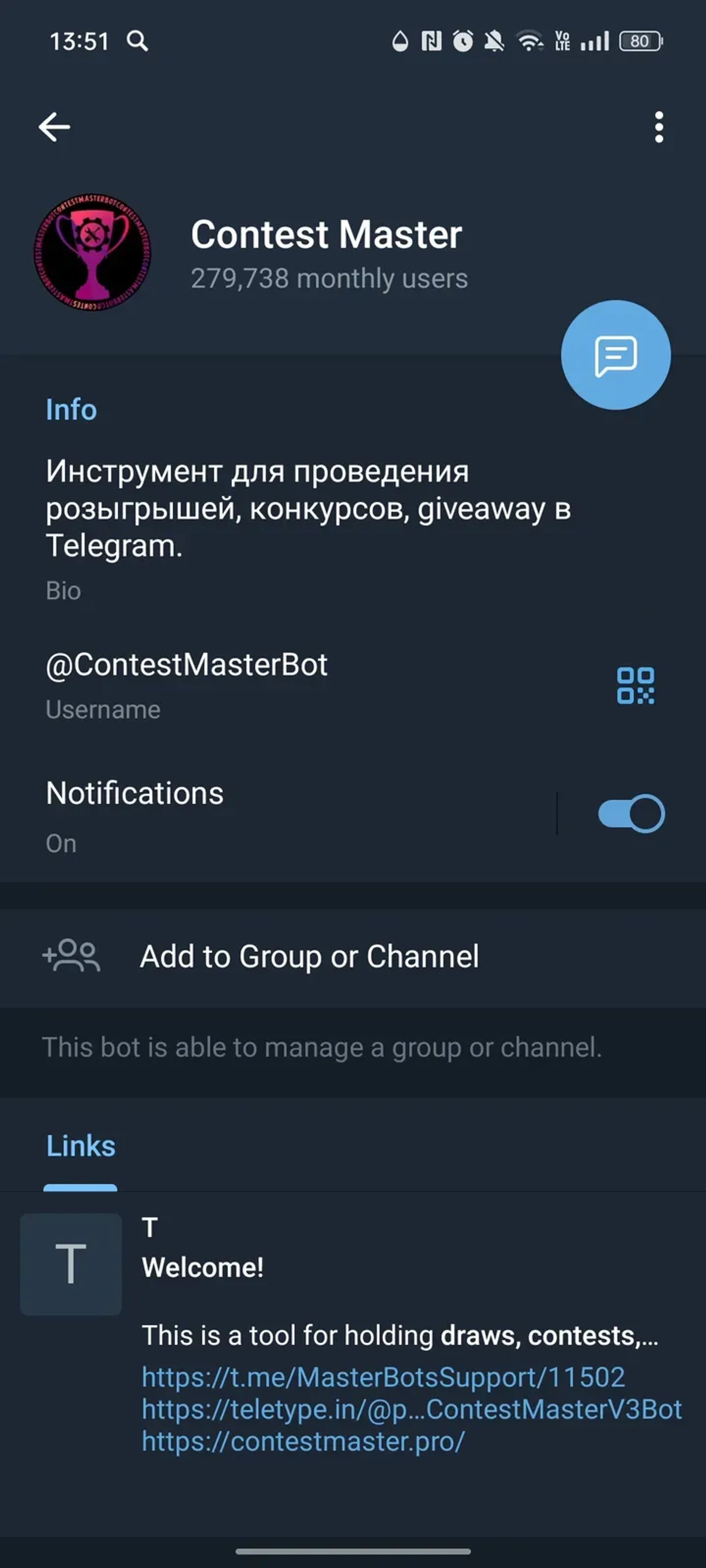
Task: Select the Info section header
Action: 71,409
